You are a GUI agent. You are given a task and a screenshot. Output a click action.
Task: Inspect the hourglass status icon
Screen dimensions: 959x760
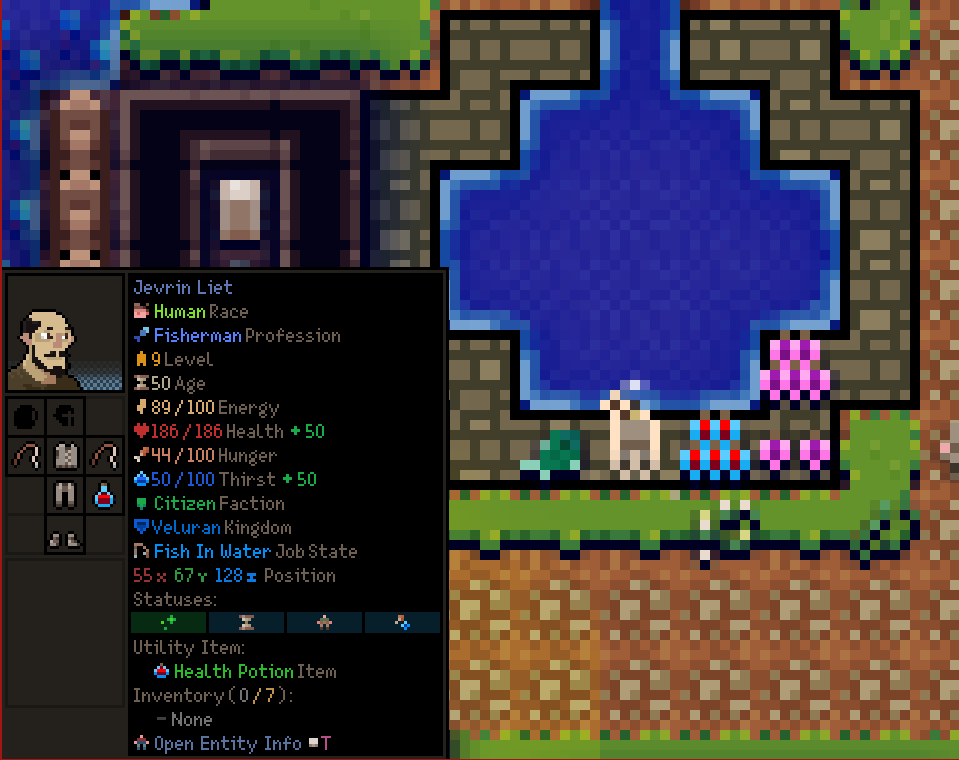[x=246, y=622]
